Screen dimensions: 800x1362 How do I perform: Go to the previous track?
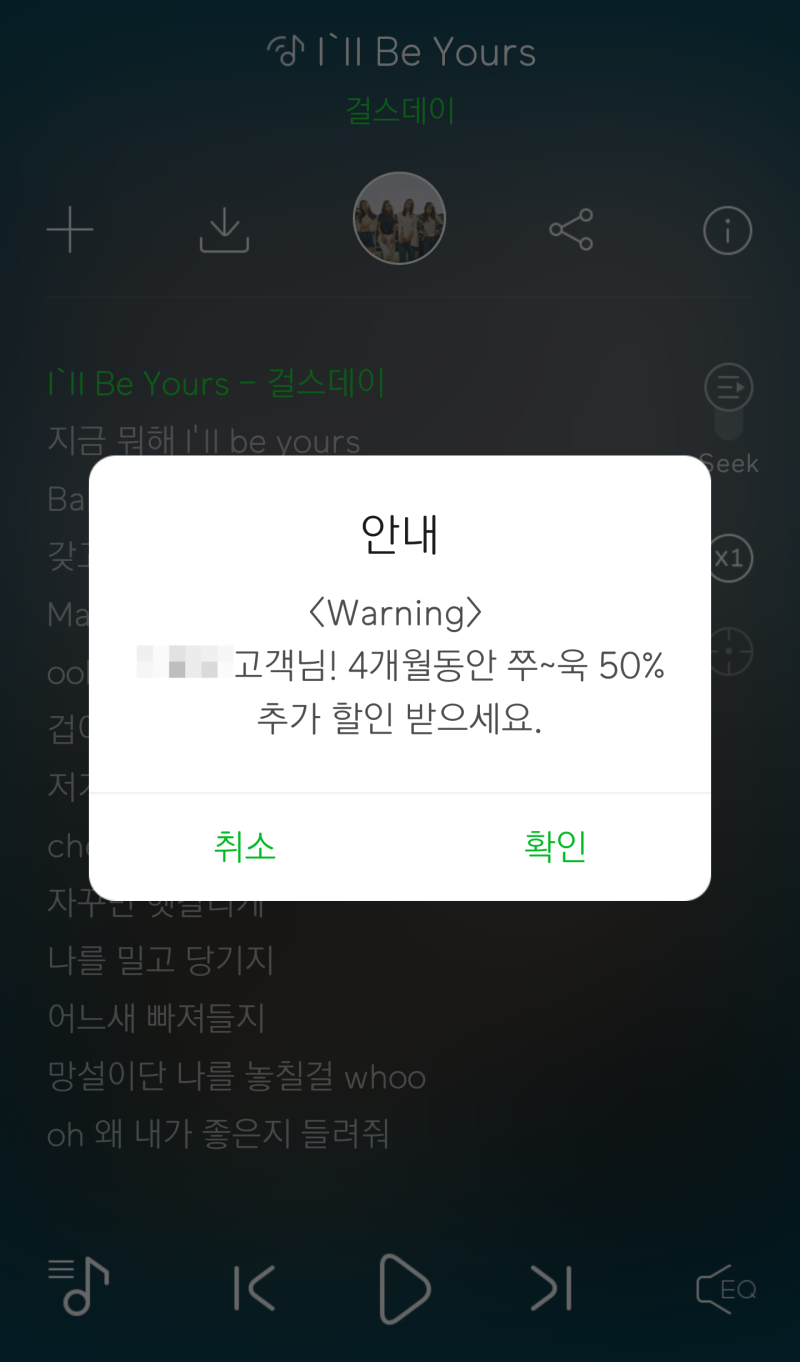click(x=254, y=1289)
